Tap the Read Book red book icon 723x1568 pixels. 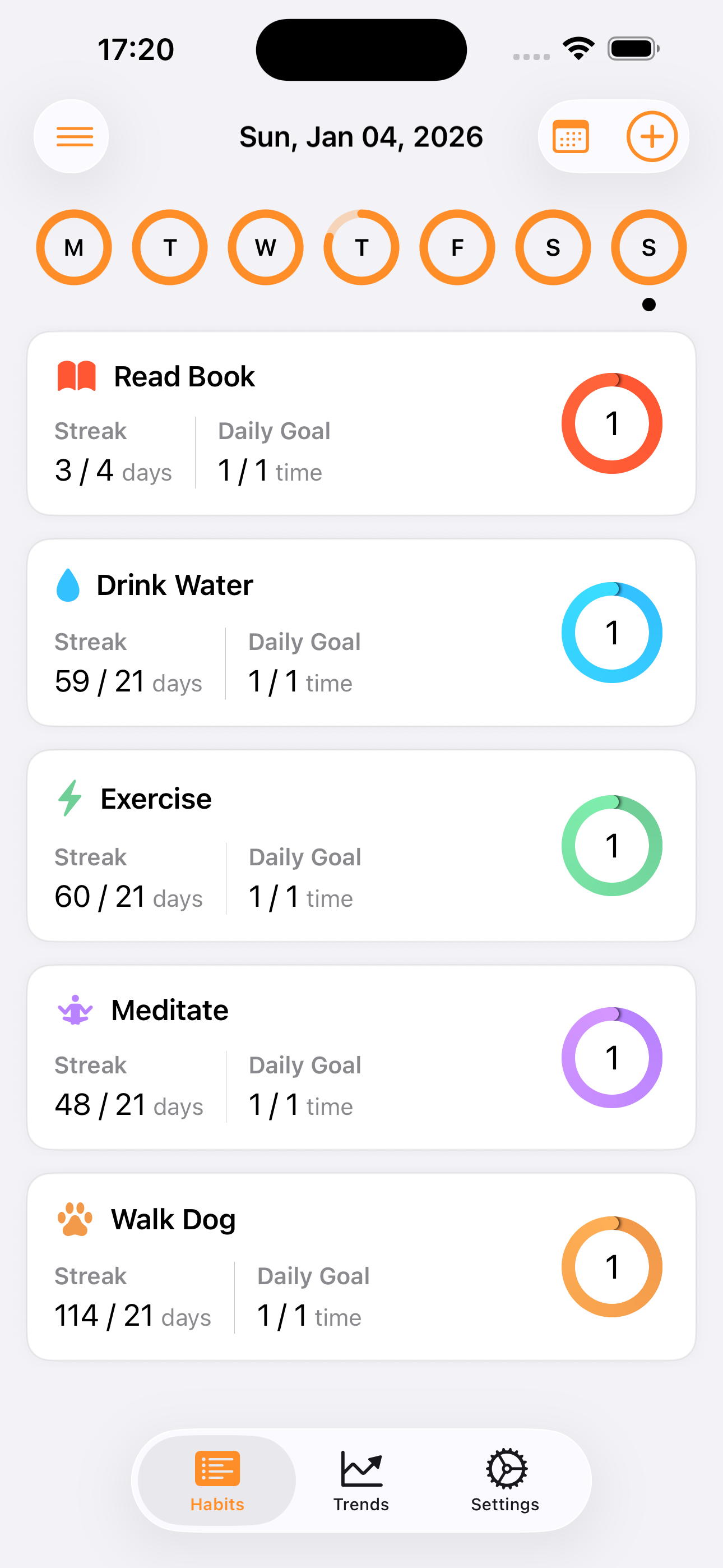pyautogui.click(x=75, y=376)
